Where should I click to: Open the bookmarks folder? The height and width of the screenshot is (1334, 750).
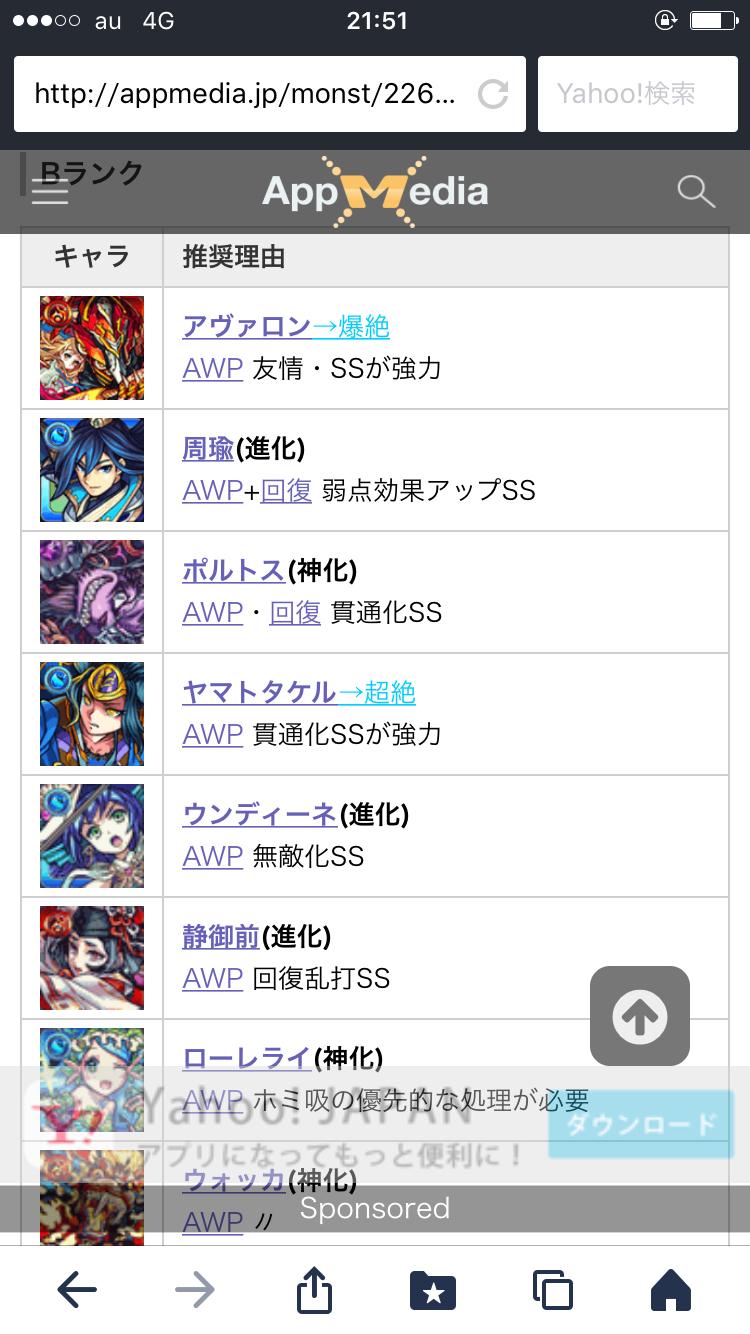[x=433, y=1290]
